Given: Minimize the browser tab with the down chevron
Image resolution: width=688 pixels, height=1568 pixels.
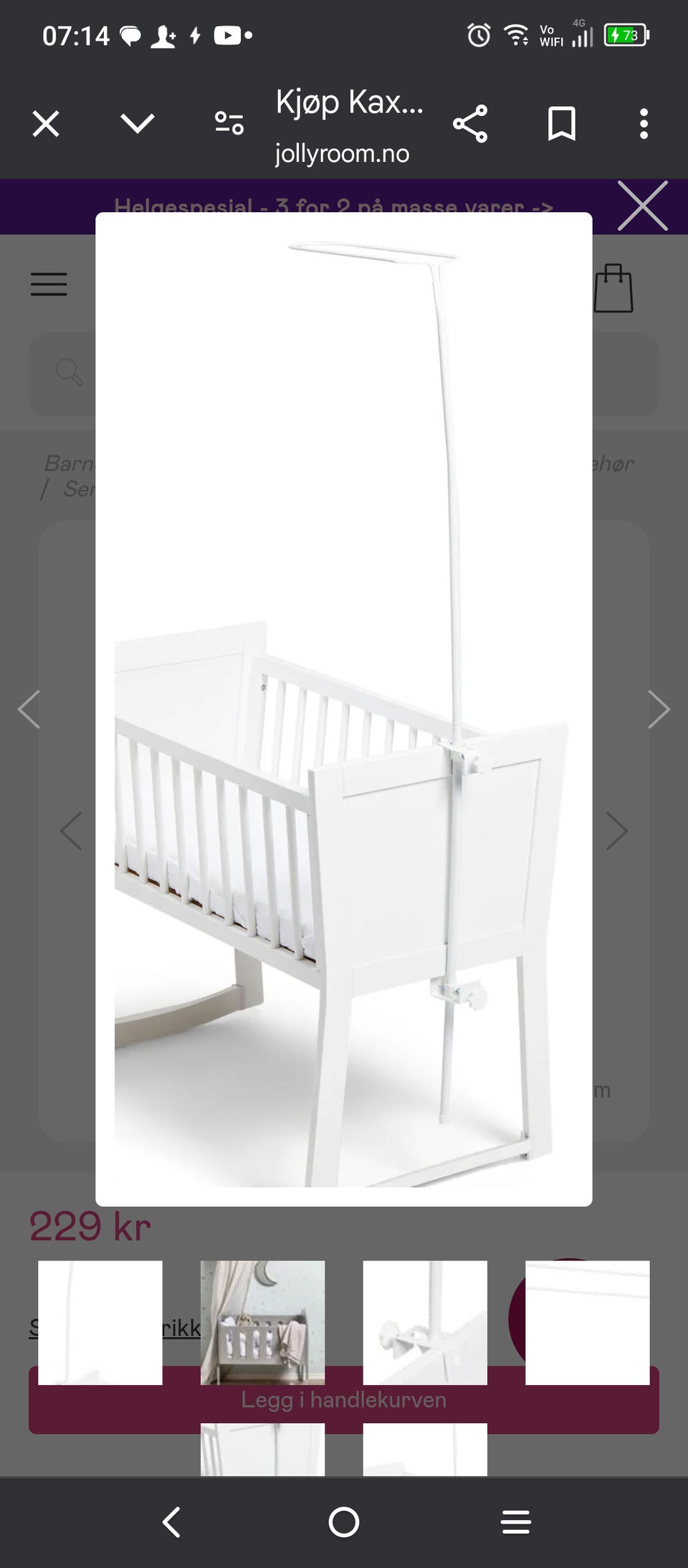Looking at the screenshot, I should (138, 124).
